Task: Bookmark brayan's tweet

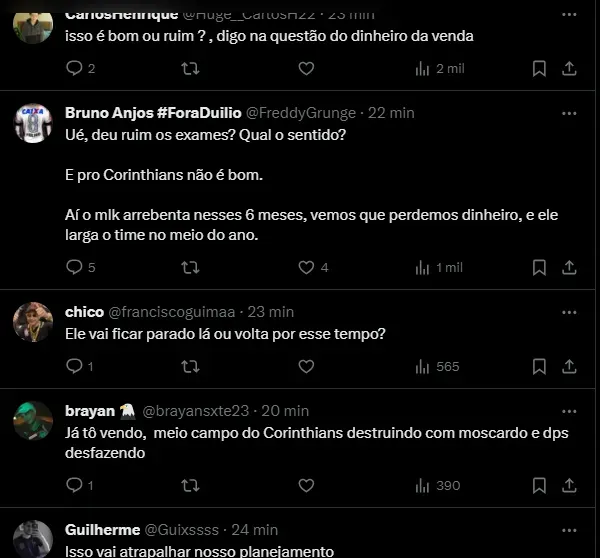Action: click(539, 485)
